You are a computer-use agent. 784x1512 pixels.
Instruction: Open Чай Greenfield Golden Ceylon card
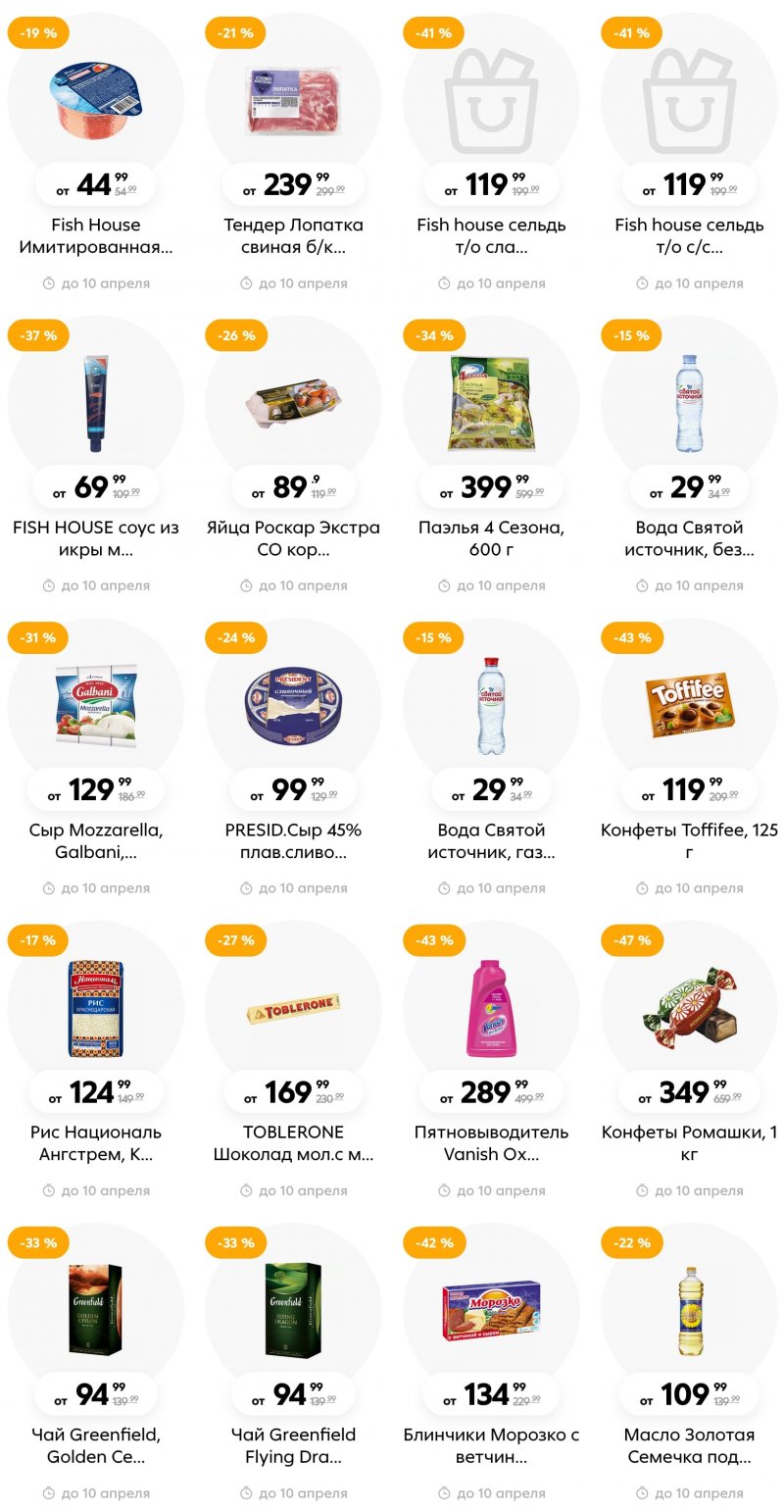[95, 1309]
